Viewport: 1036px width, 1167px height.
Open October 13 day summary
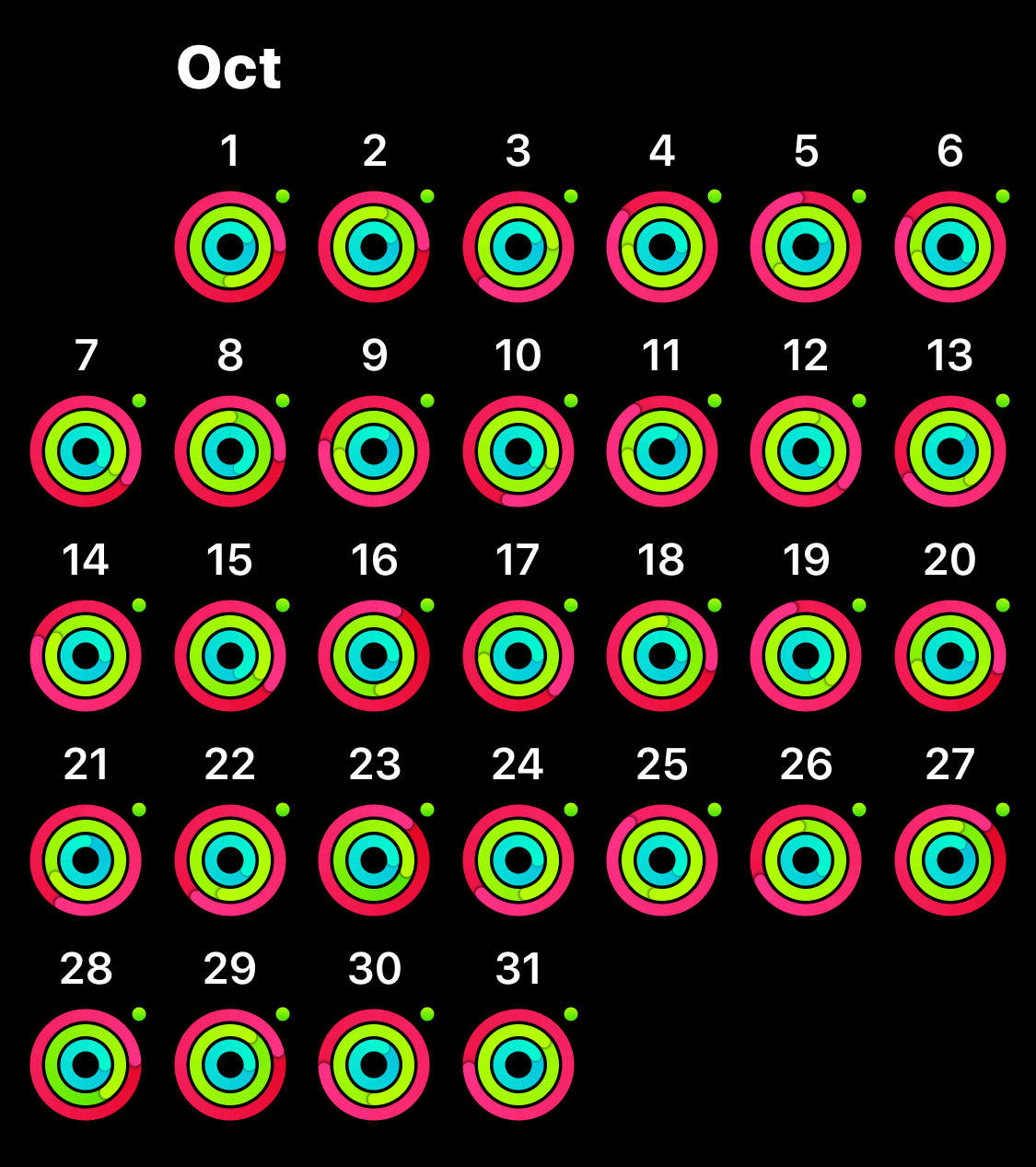click(x=949, y=451)
